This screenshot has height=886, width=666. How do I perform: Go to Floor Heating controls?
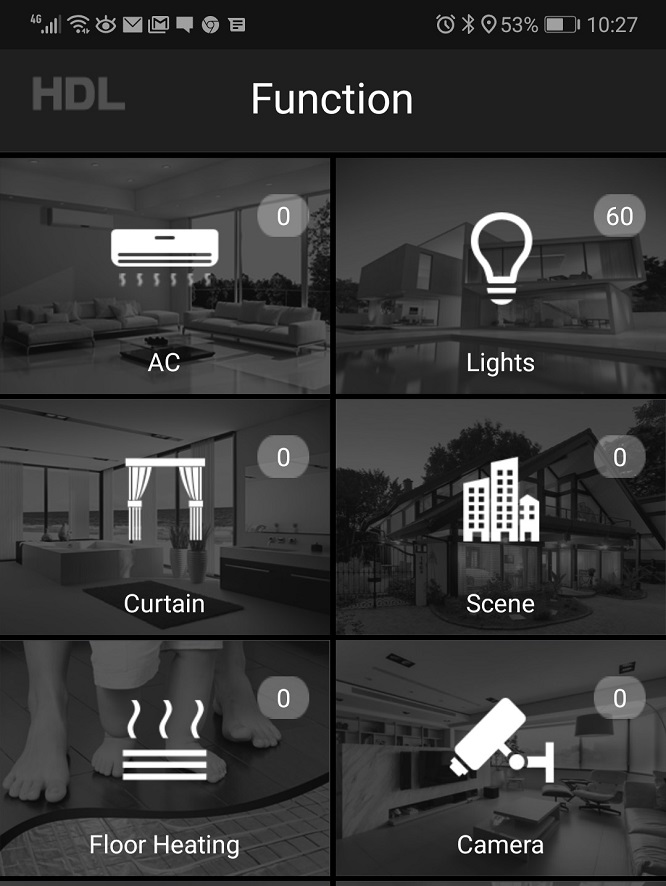click(x=165, y=758)
